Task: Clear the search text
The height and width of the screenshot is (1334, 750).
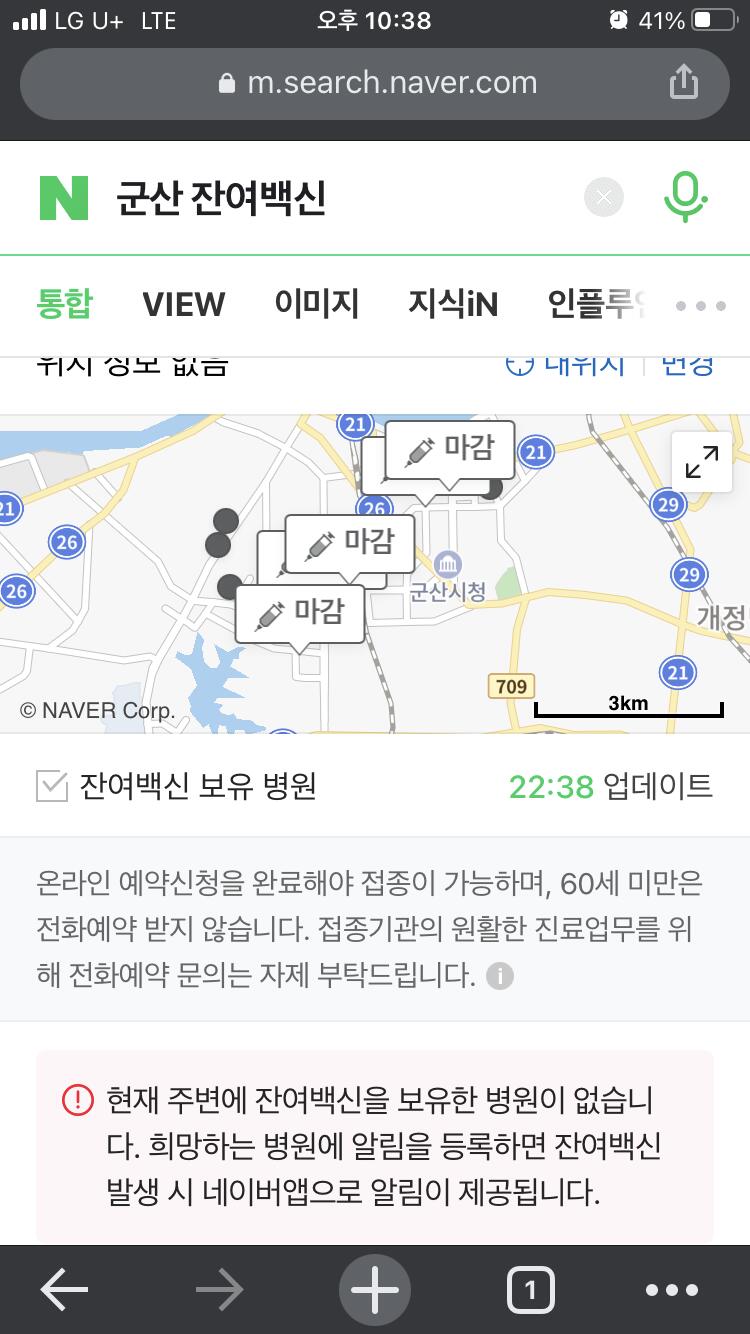Action: pos(604,197)
